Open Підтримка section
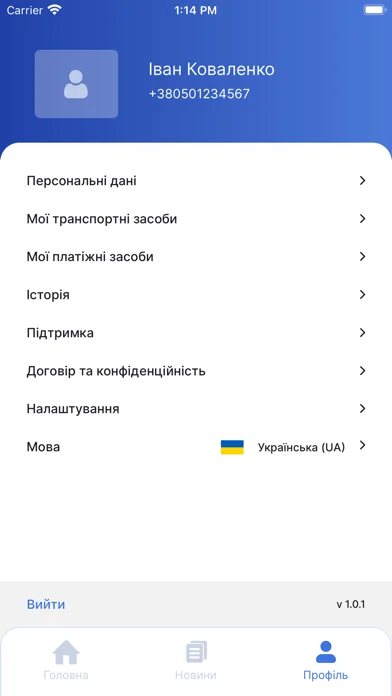Viewport: 392px width, 696px height. [x=196, y=333]
